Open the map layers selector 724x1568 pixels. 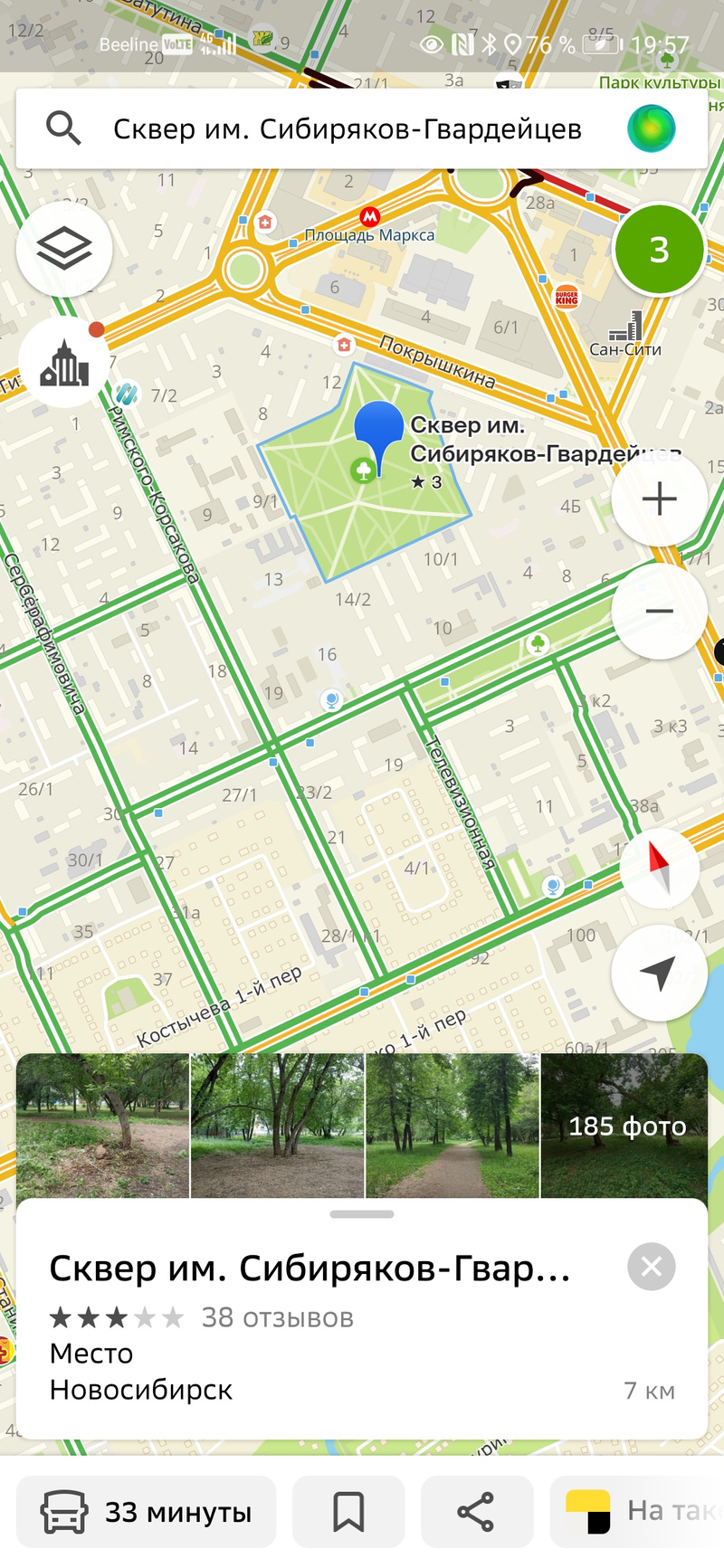pos(64,248)
